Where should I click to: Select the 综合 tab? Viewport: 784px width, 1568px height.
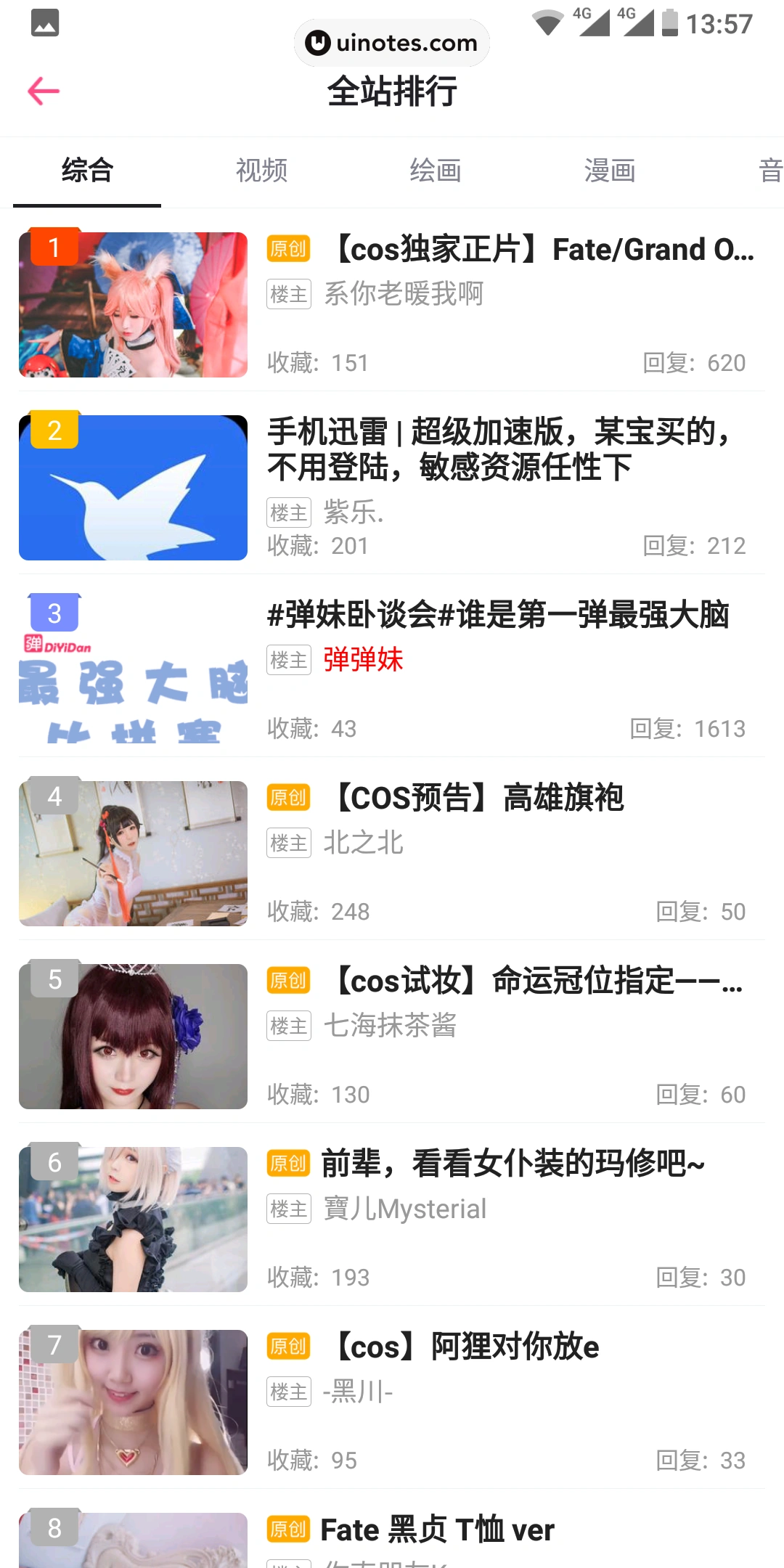[87, 171]
